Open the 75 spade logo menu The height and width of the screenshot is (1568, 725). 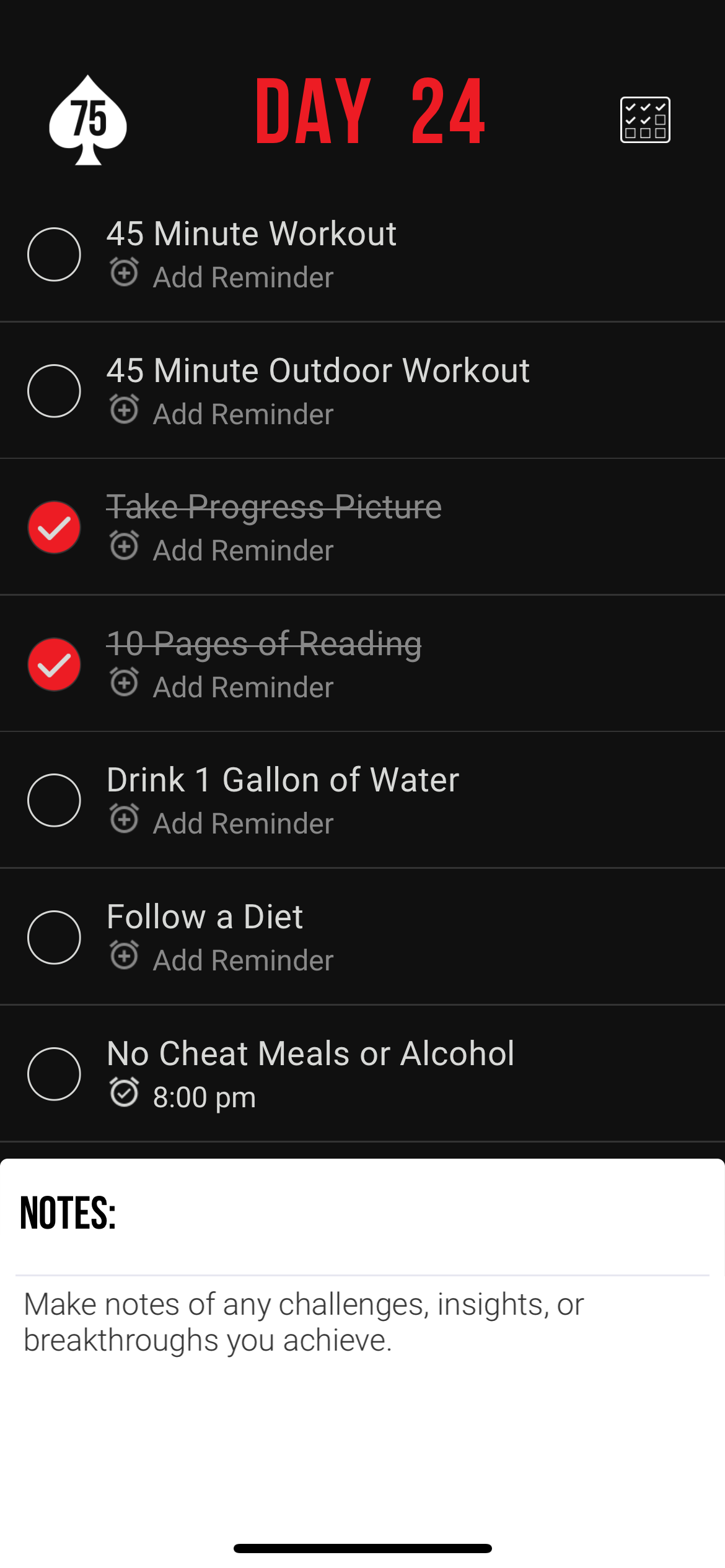coord(88,120)
